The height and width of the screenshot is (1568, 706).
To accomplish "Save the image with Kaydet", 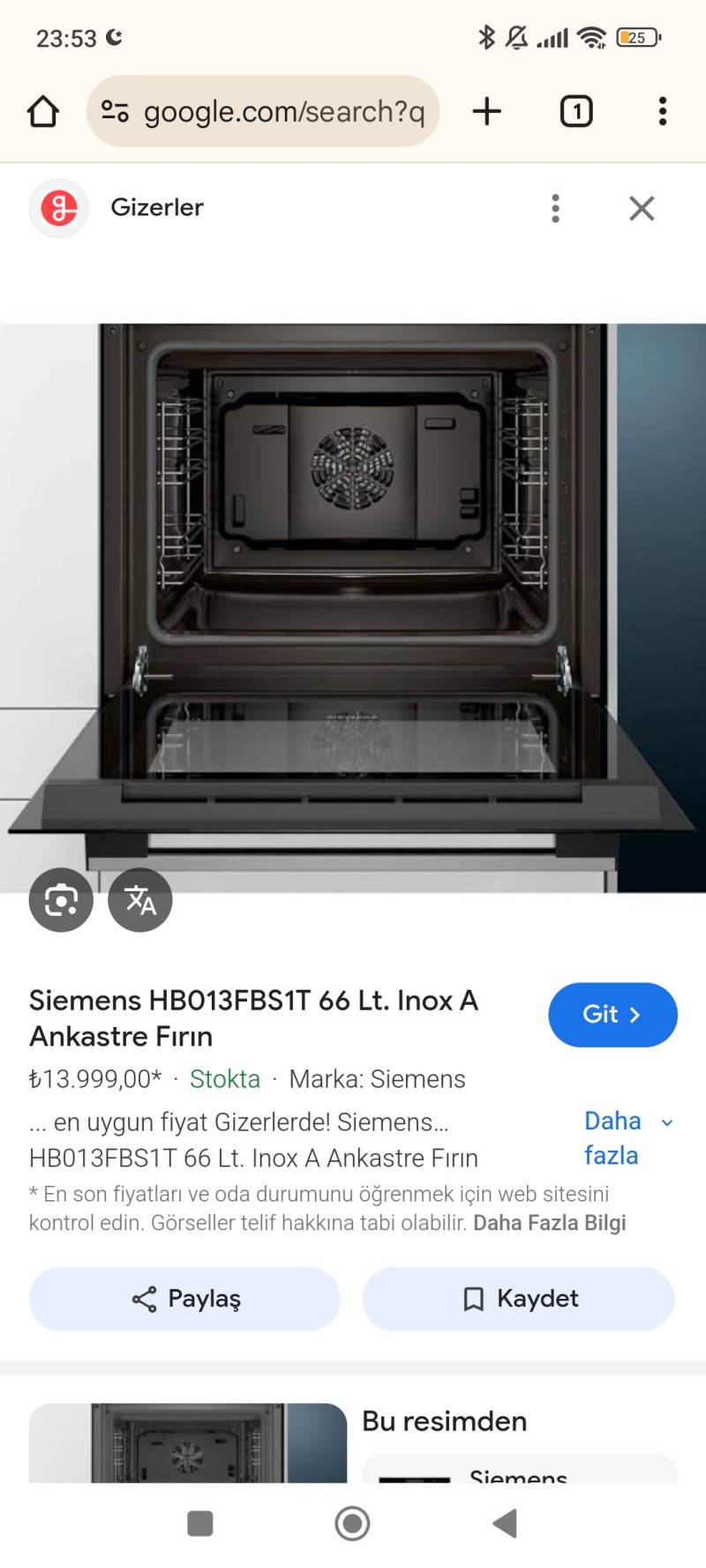I will 518,1299.
